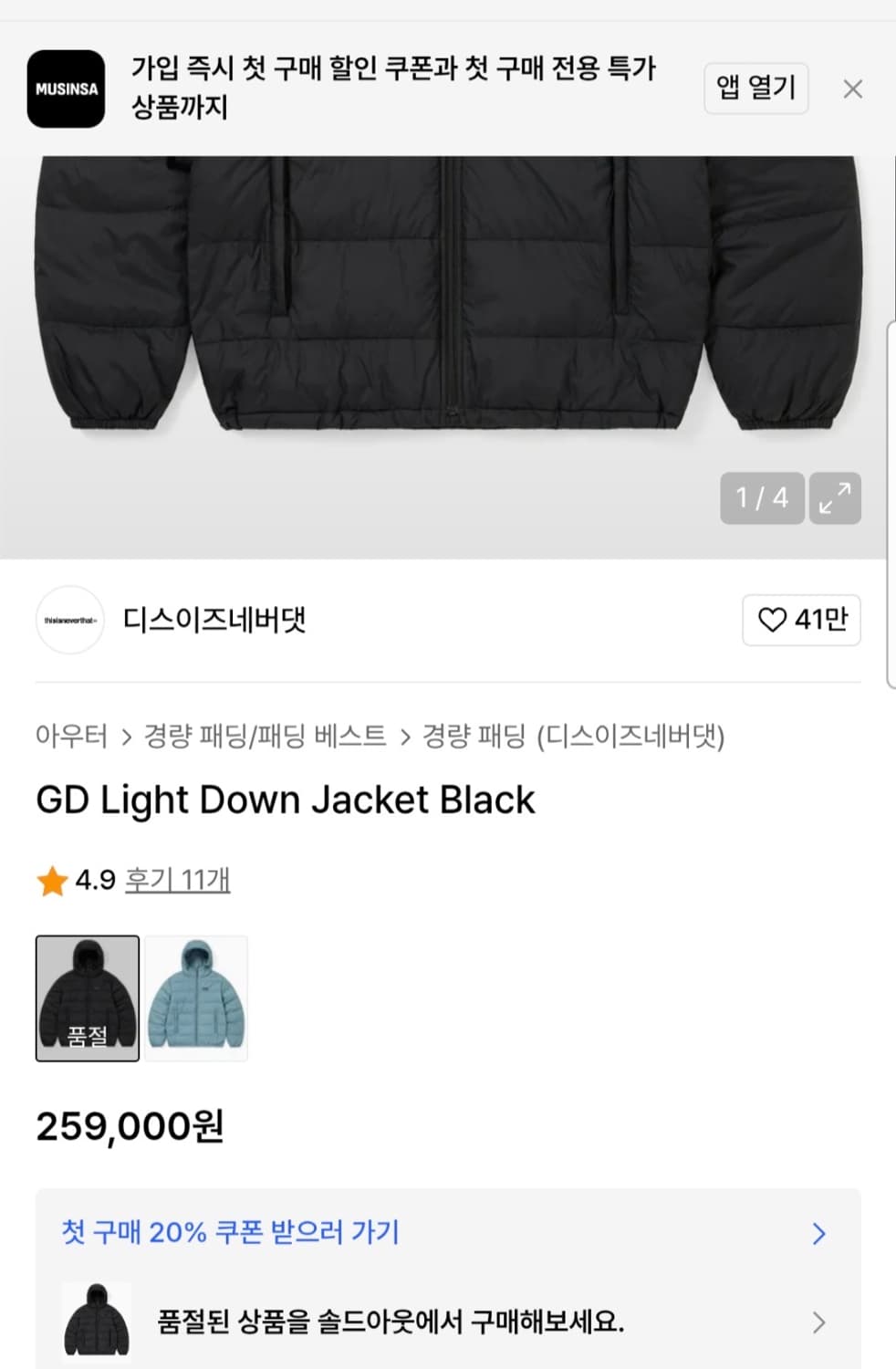Toggle favorite status showing 41만 likes

pos(801,620)
